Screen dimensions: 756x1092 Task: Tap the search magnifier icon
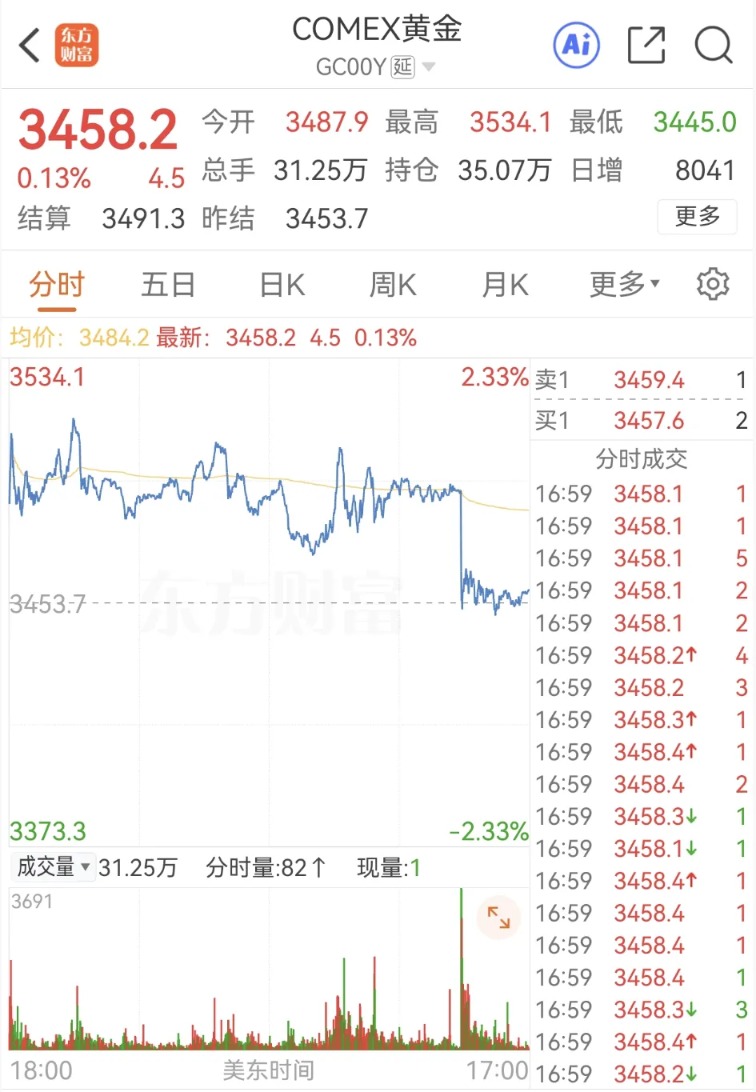(712, 45)
